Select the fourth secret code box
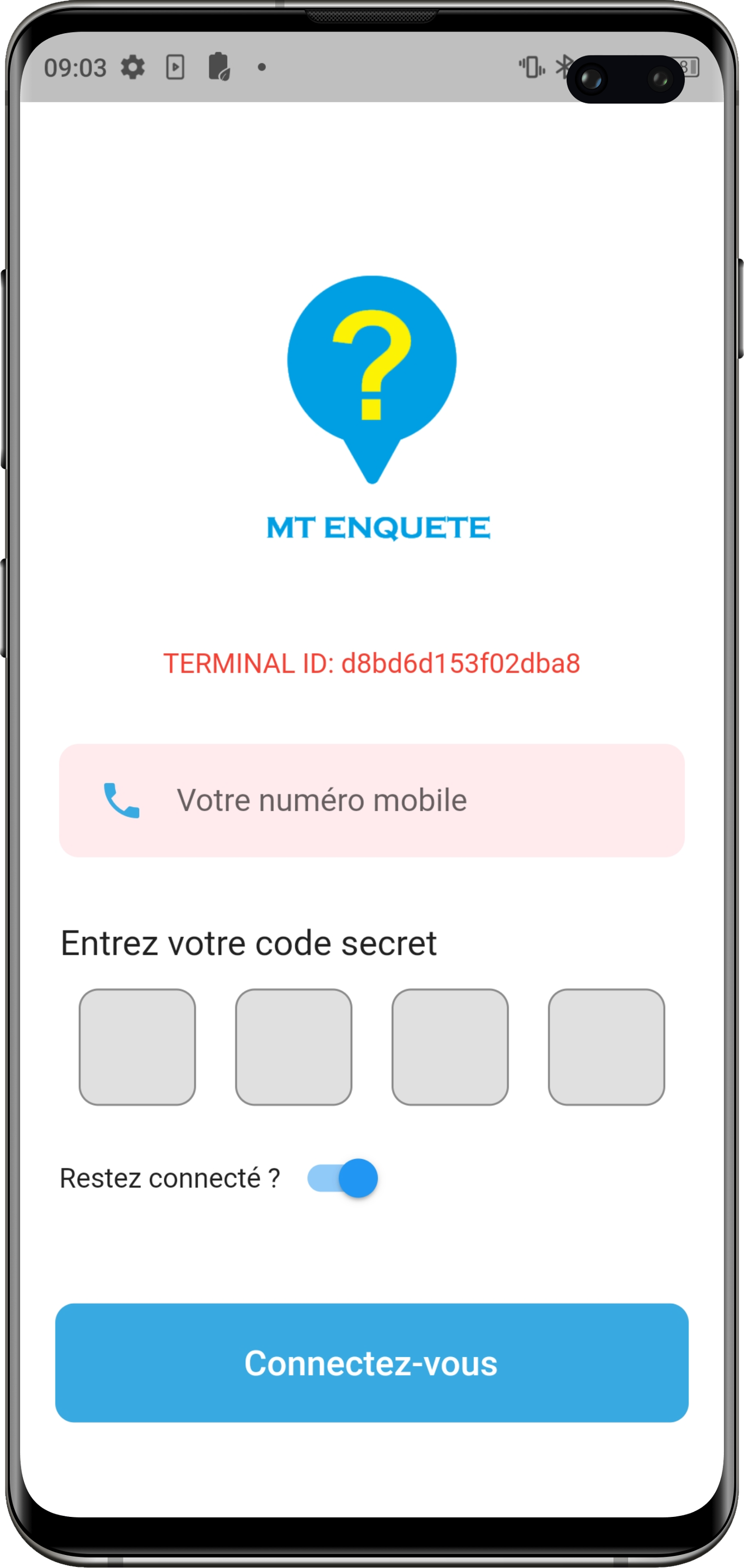The image size is (744, 1568). point(606,1047)
